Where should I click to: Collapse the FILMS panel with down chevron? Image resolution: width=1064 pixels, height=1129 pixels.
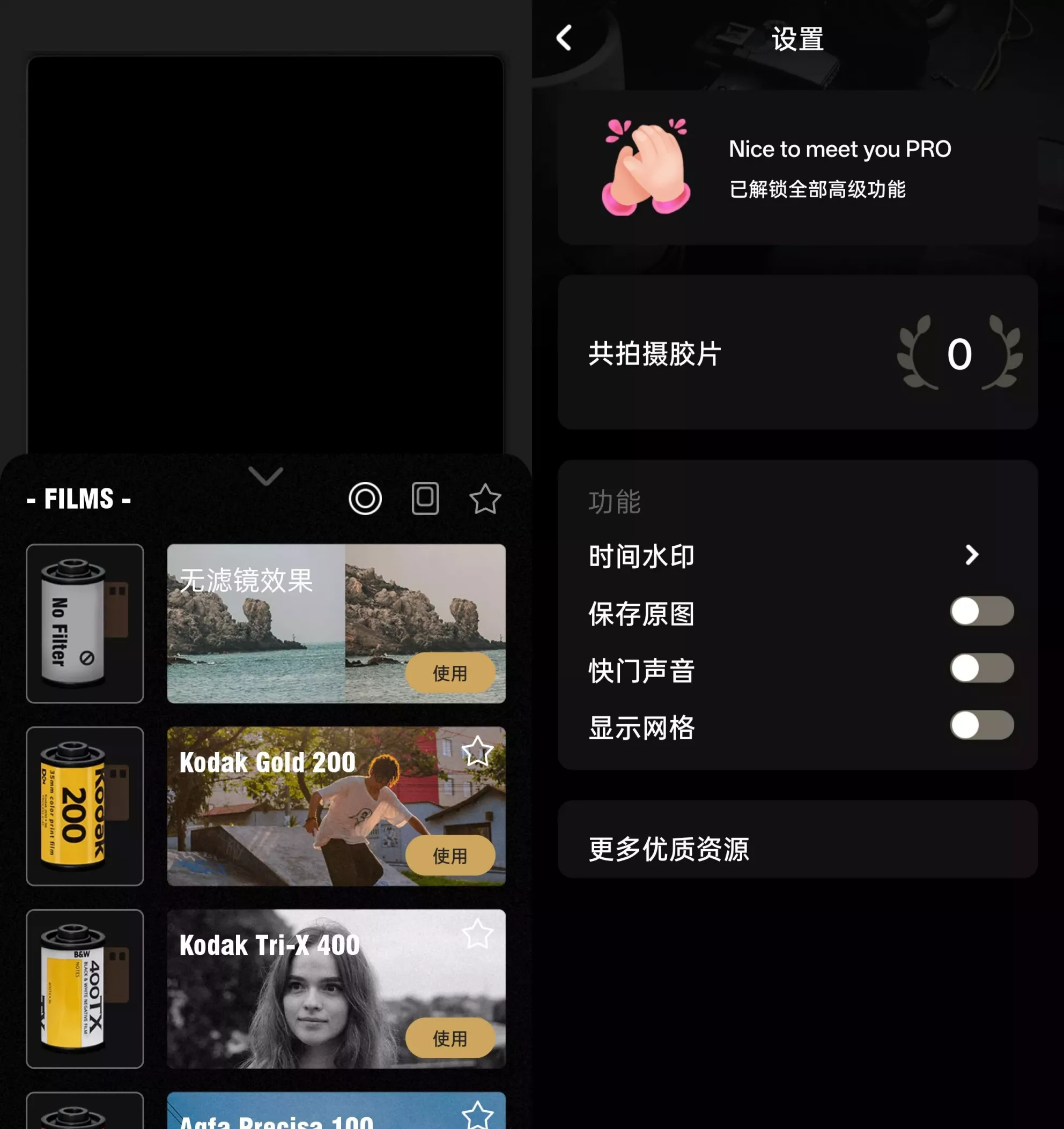(x=265, y=476)
